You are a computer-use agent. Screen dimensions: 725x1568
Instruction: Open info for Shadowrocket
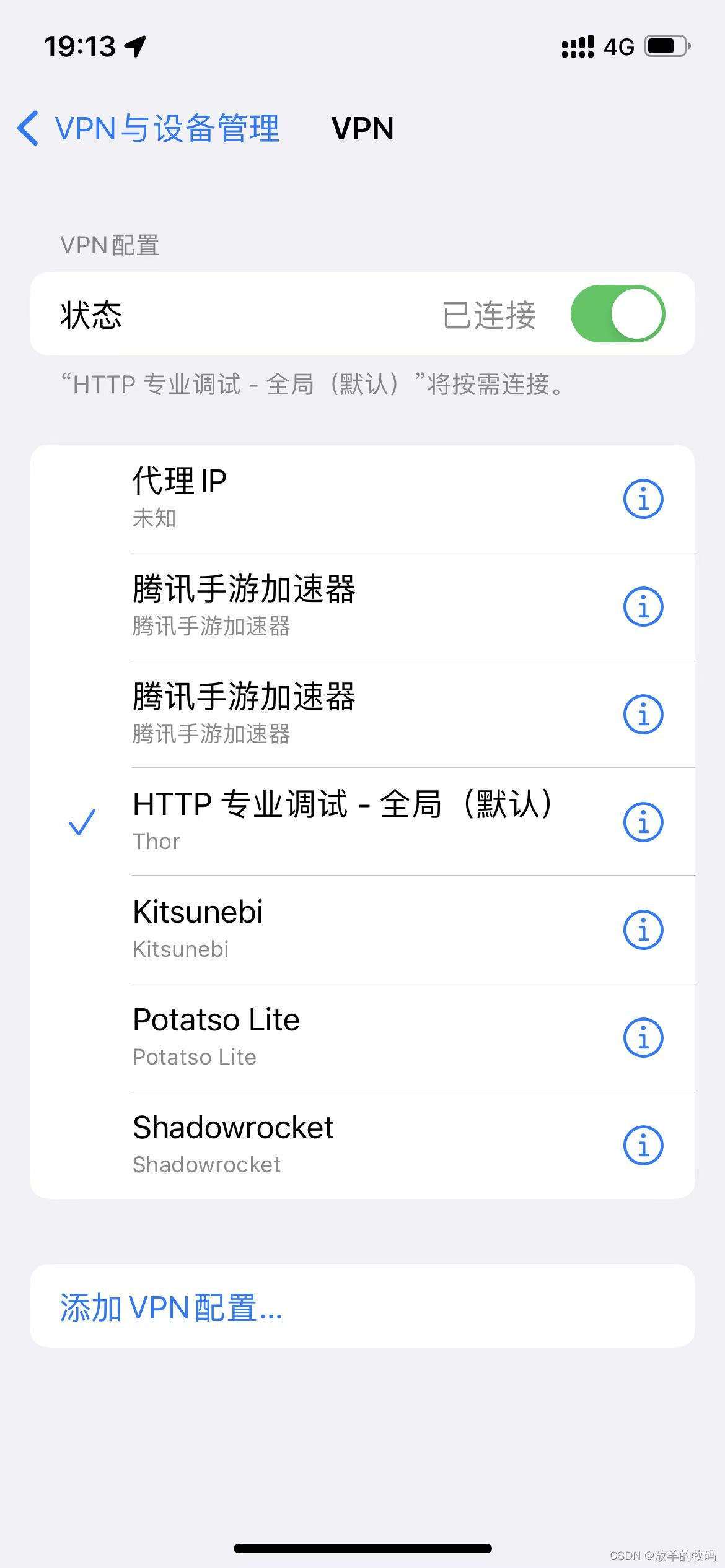[x=643, y=1145]
